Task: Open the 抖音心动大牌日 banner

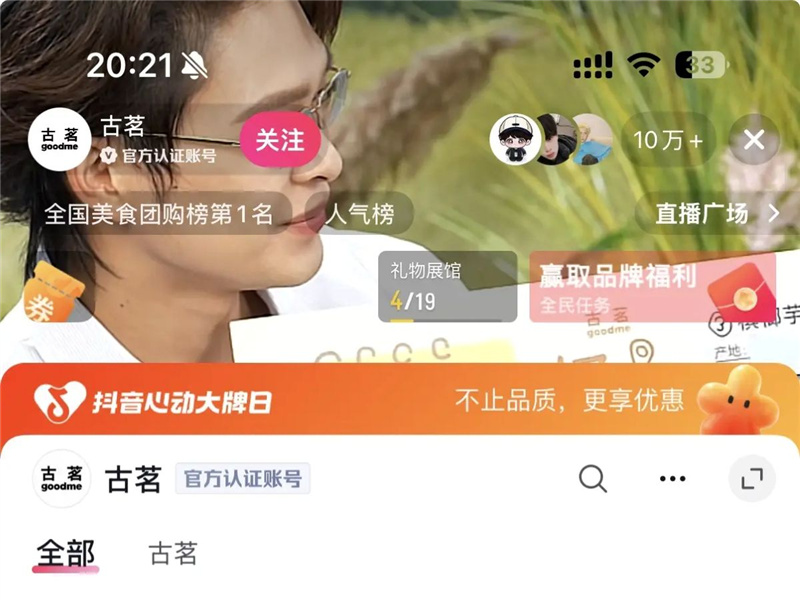Action: 400,401
